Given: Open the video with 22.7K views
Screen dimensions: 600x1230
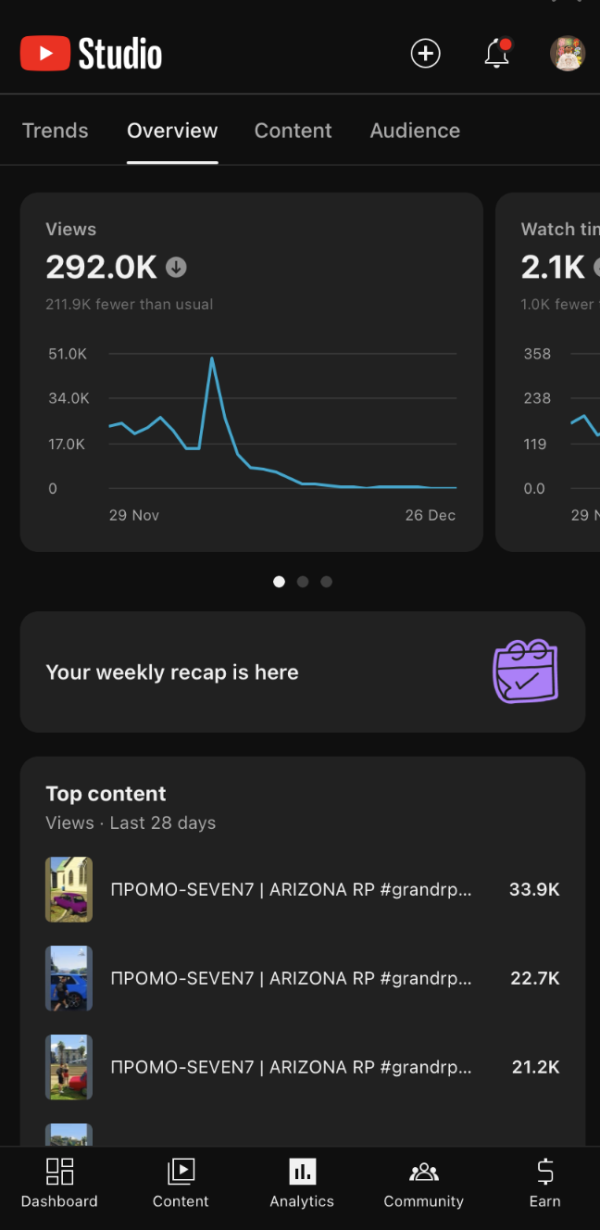Looking at the screenshot, I should pyautogui.click(x=302, y=978).
